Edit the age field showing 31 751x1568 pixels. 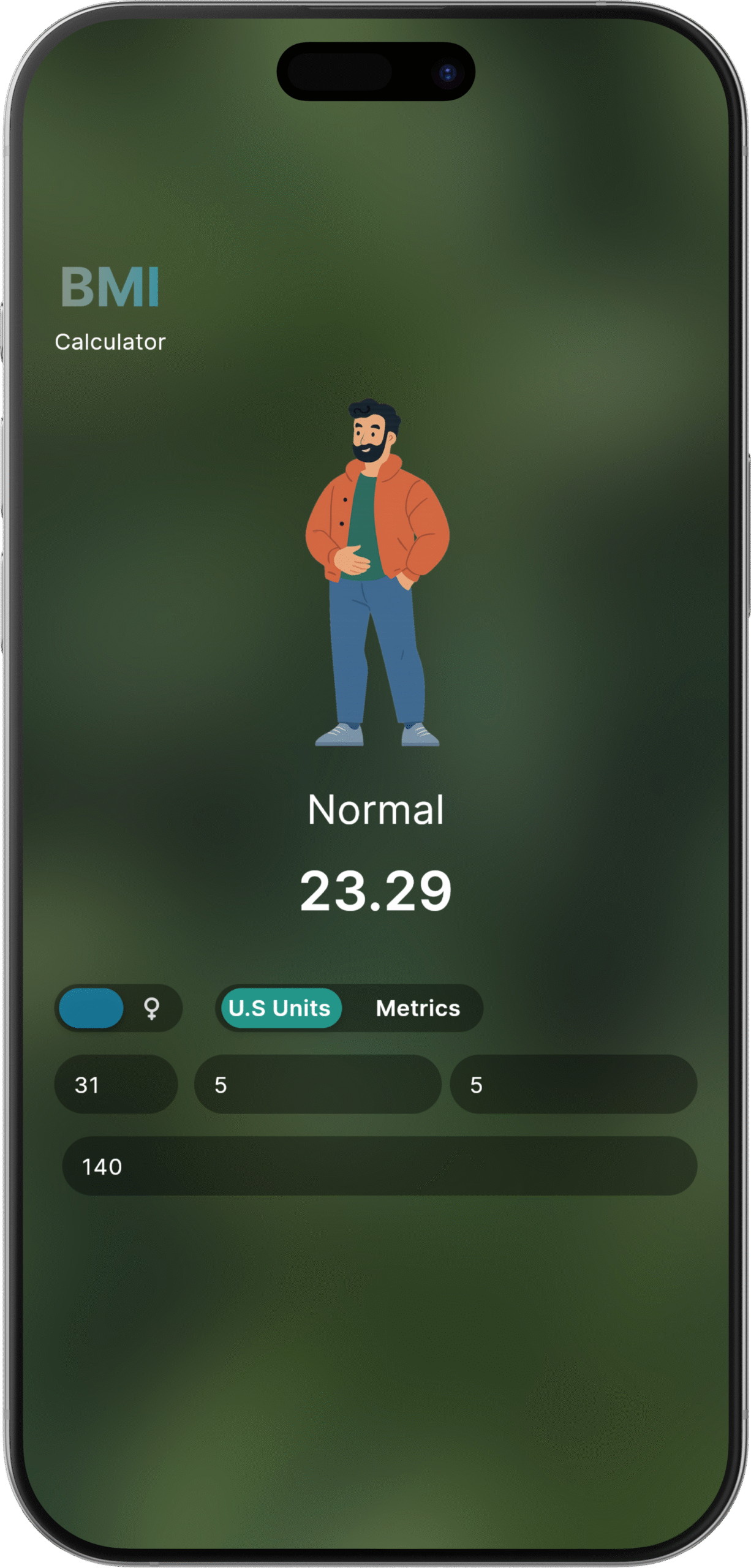click(116, 1084)
